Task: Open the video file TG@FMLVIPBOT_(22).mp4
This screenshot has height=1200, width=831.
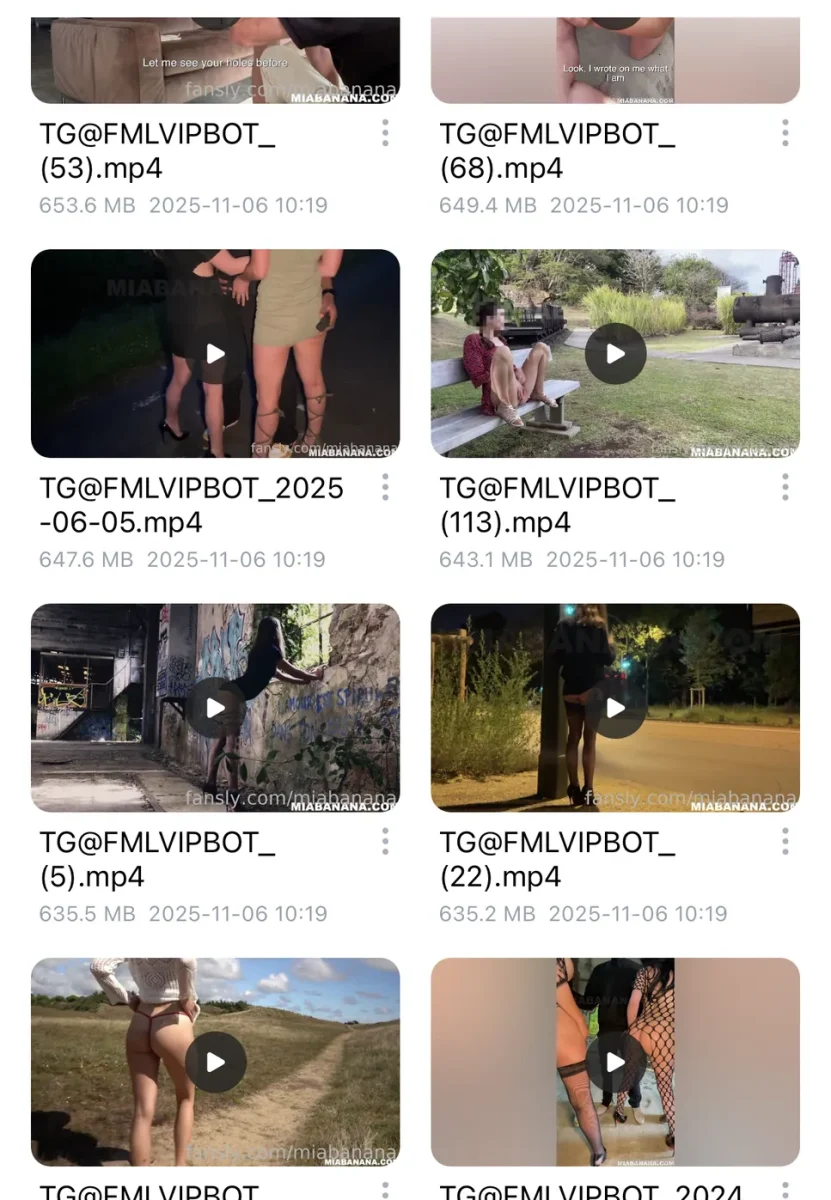Action: click(615, 708)
